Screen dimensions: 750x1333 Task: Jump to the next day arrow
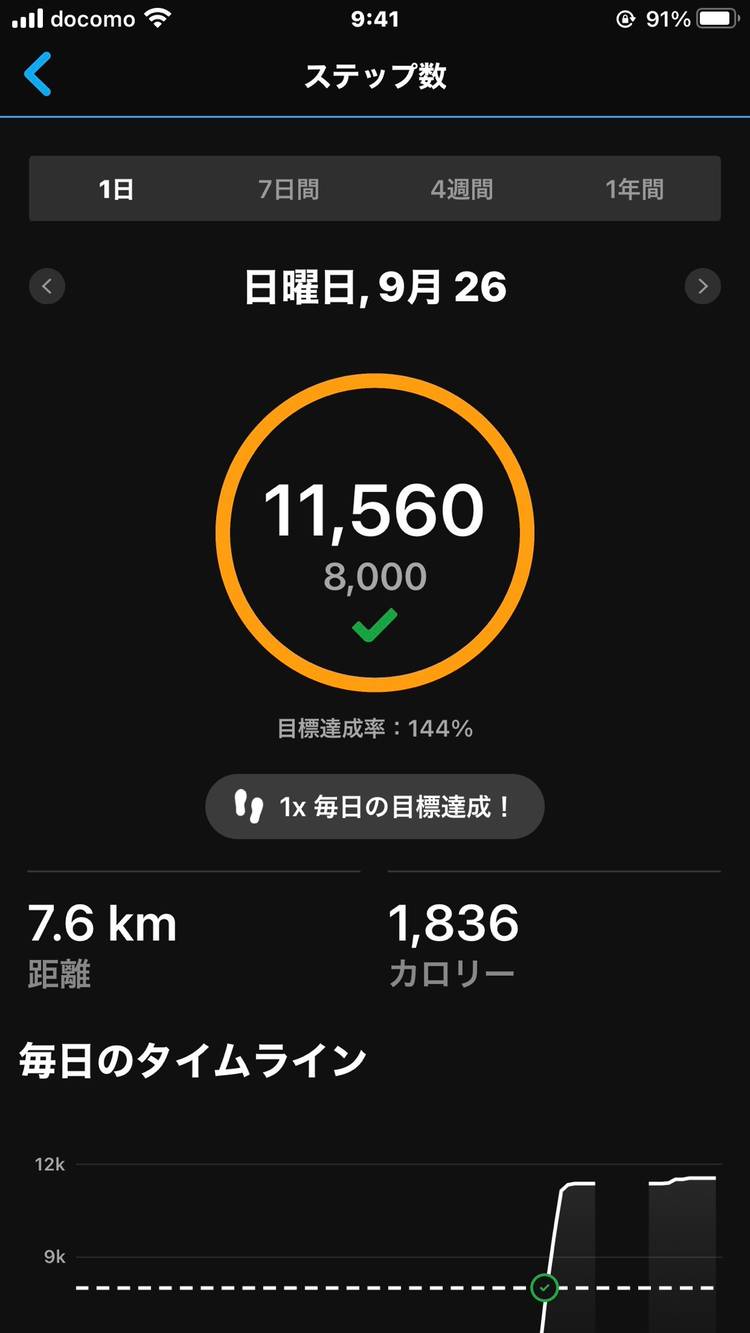pos(702,287)
